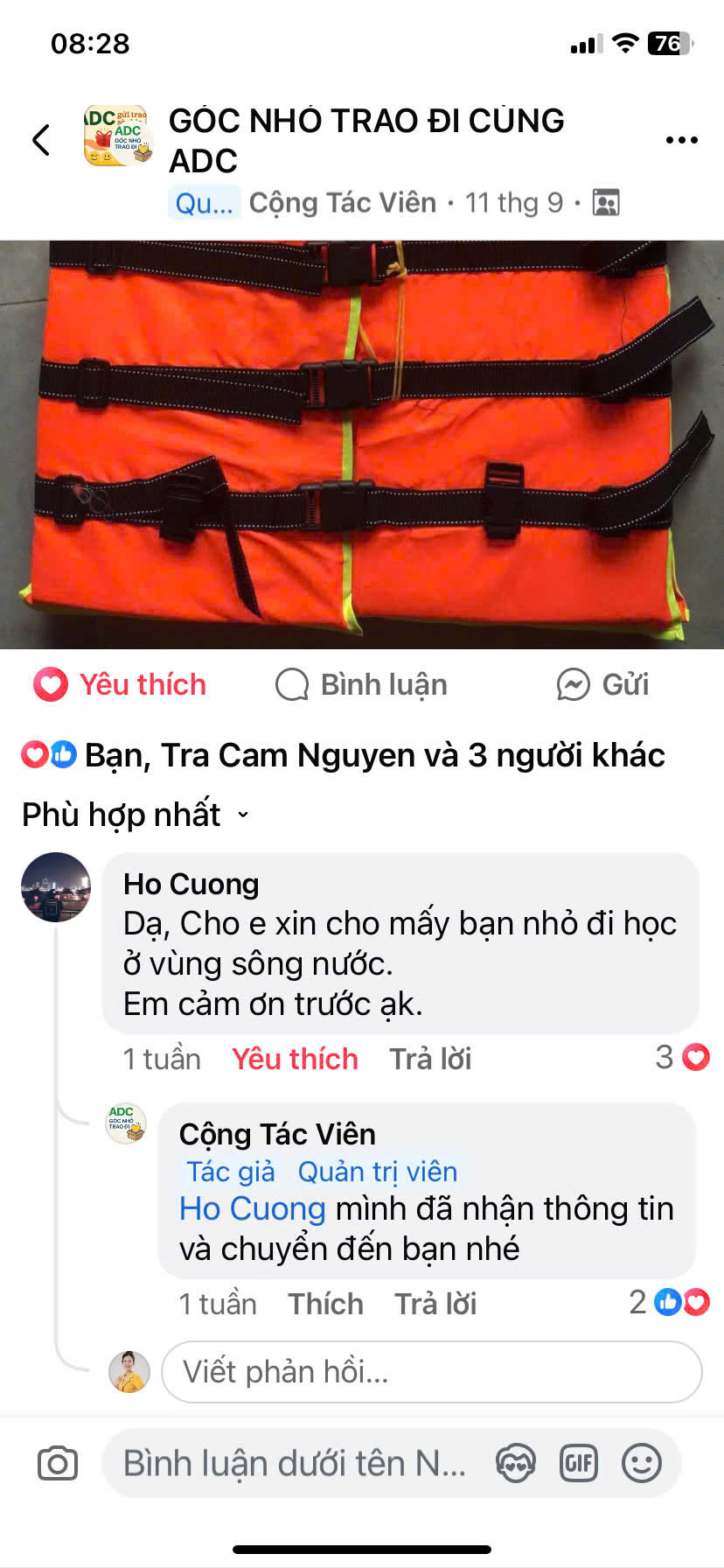Image resolution: width=724 pixels, height=1568 pixels.
Task: Attach a photo using the camera icon
Action: [x=58, y=1463]
